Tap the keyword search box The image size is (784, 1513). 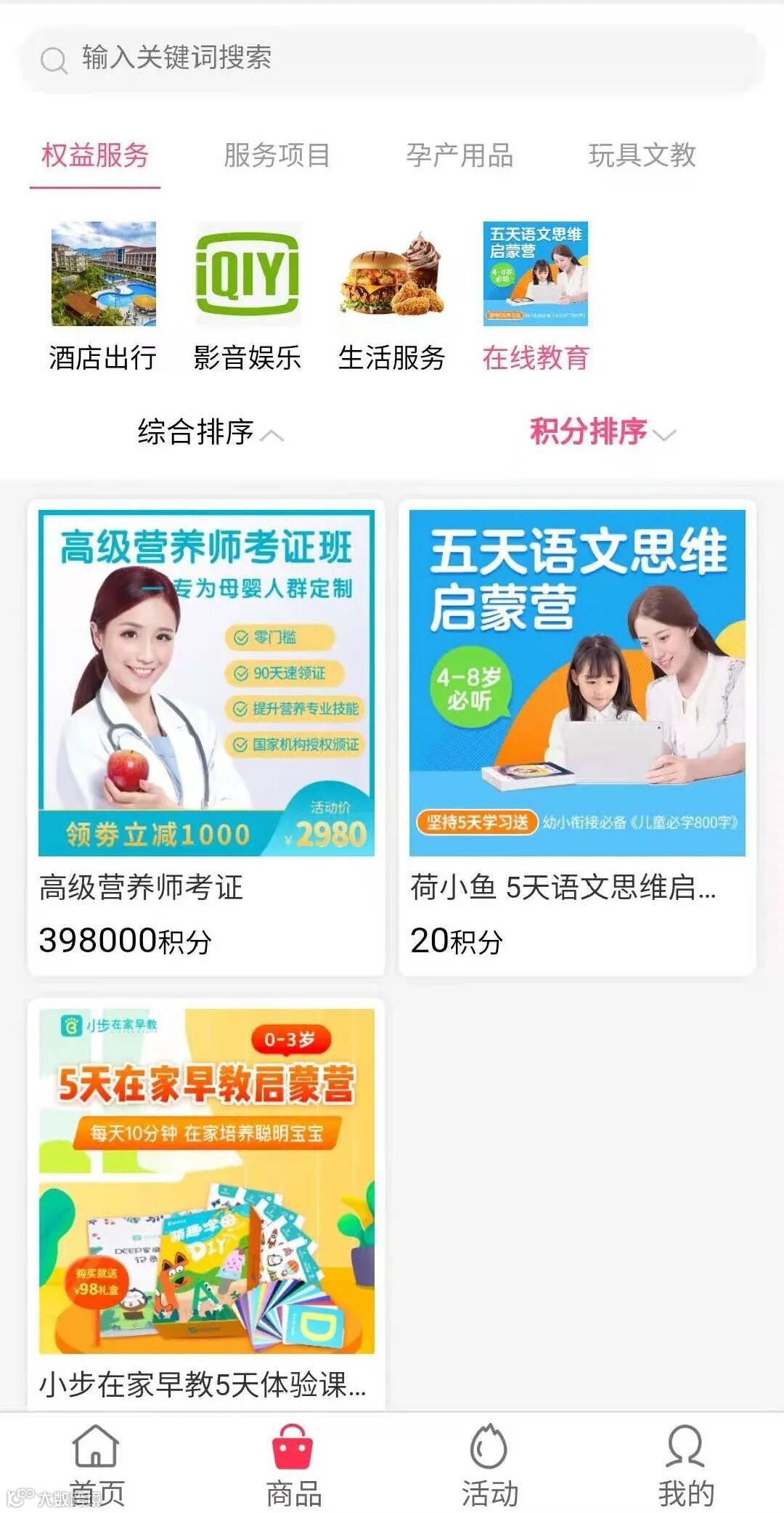pos(392,58)
